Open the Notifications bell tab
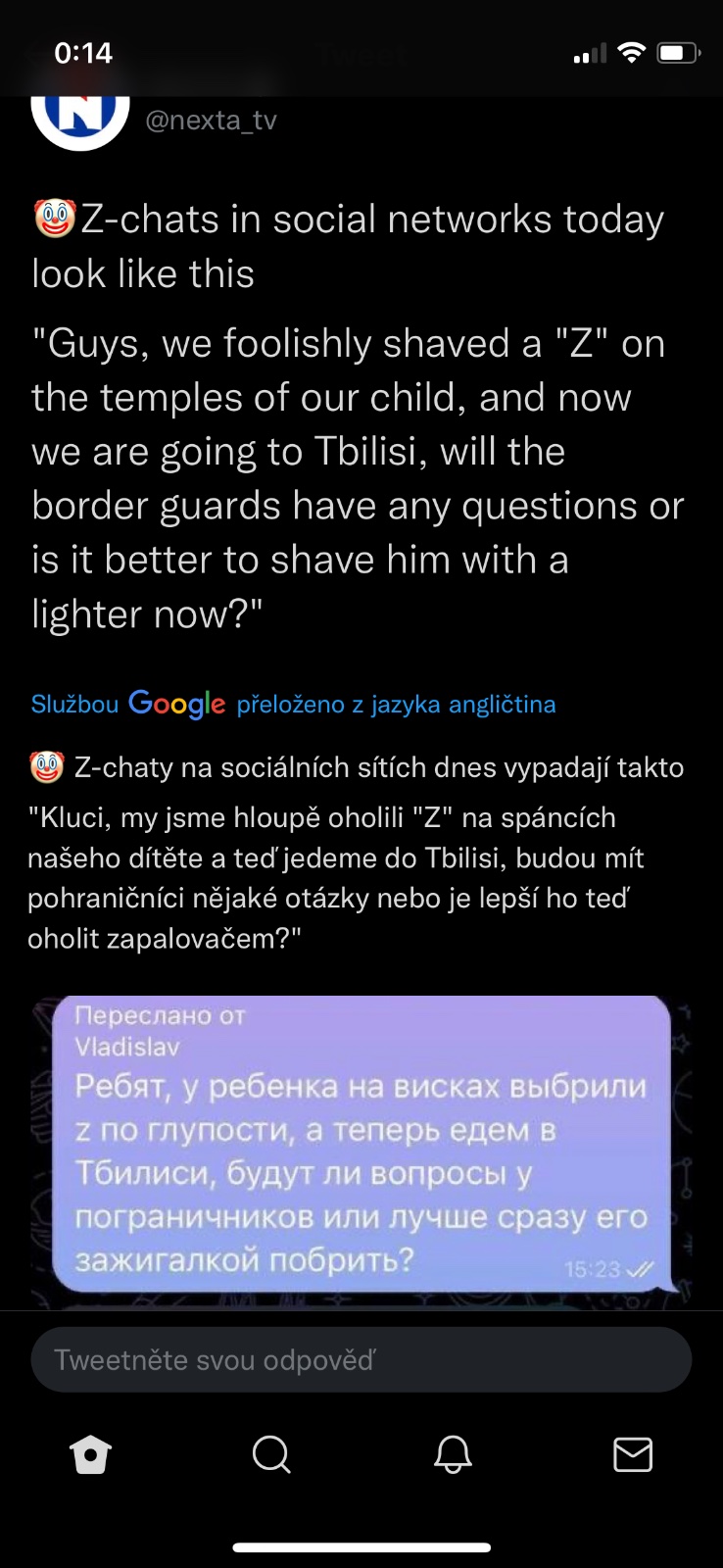 point(453,1454)
